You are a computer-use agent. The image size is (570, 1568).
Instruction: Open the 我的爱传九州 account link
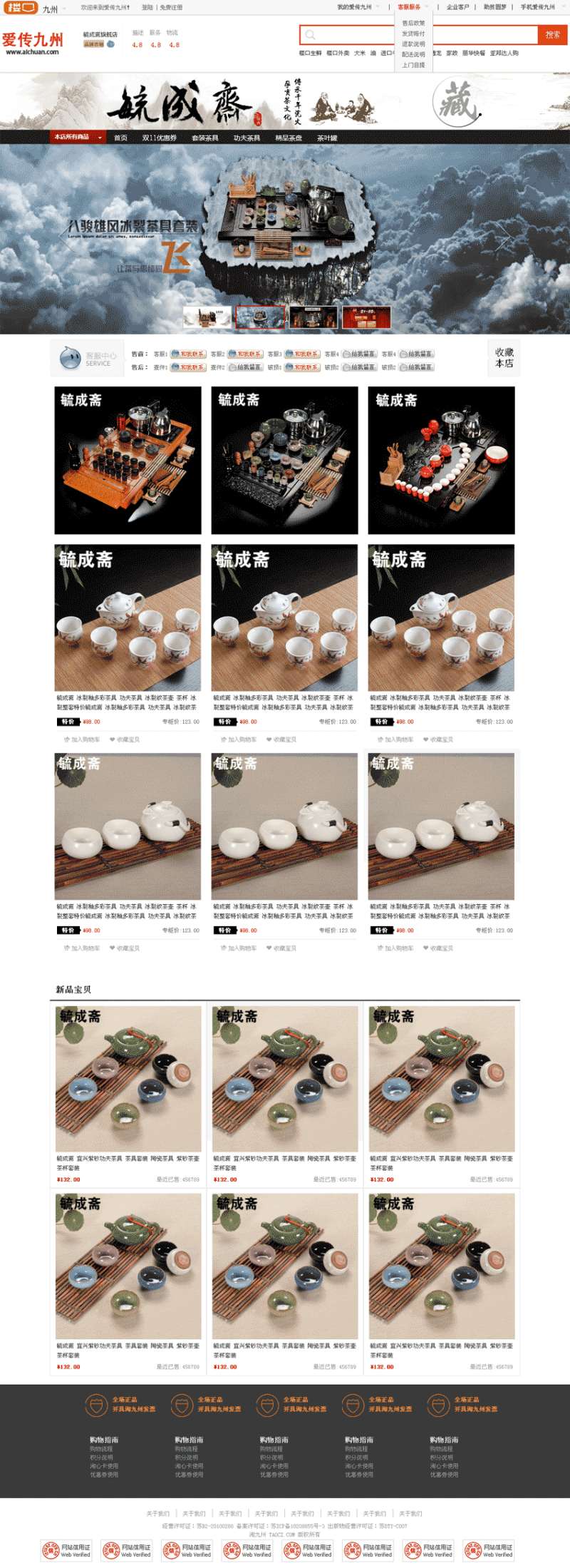click(355, 7)
